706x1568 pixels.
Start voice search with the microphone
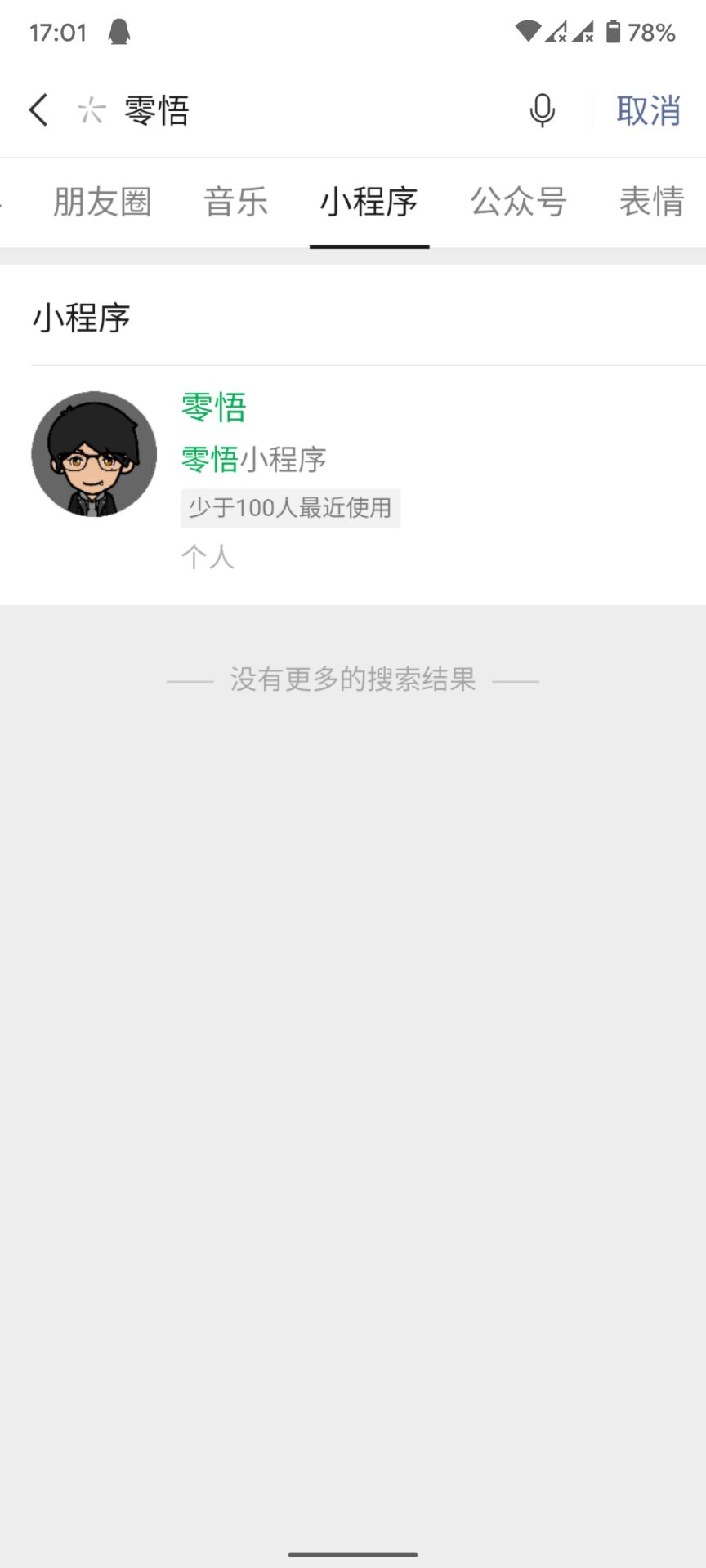[x=542, y=110]
